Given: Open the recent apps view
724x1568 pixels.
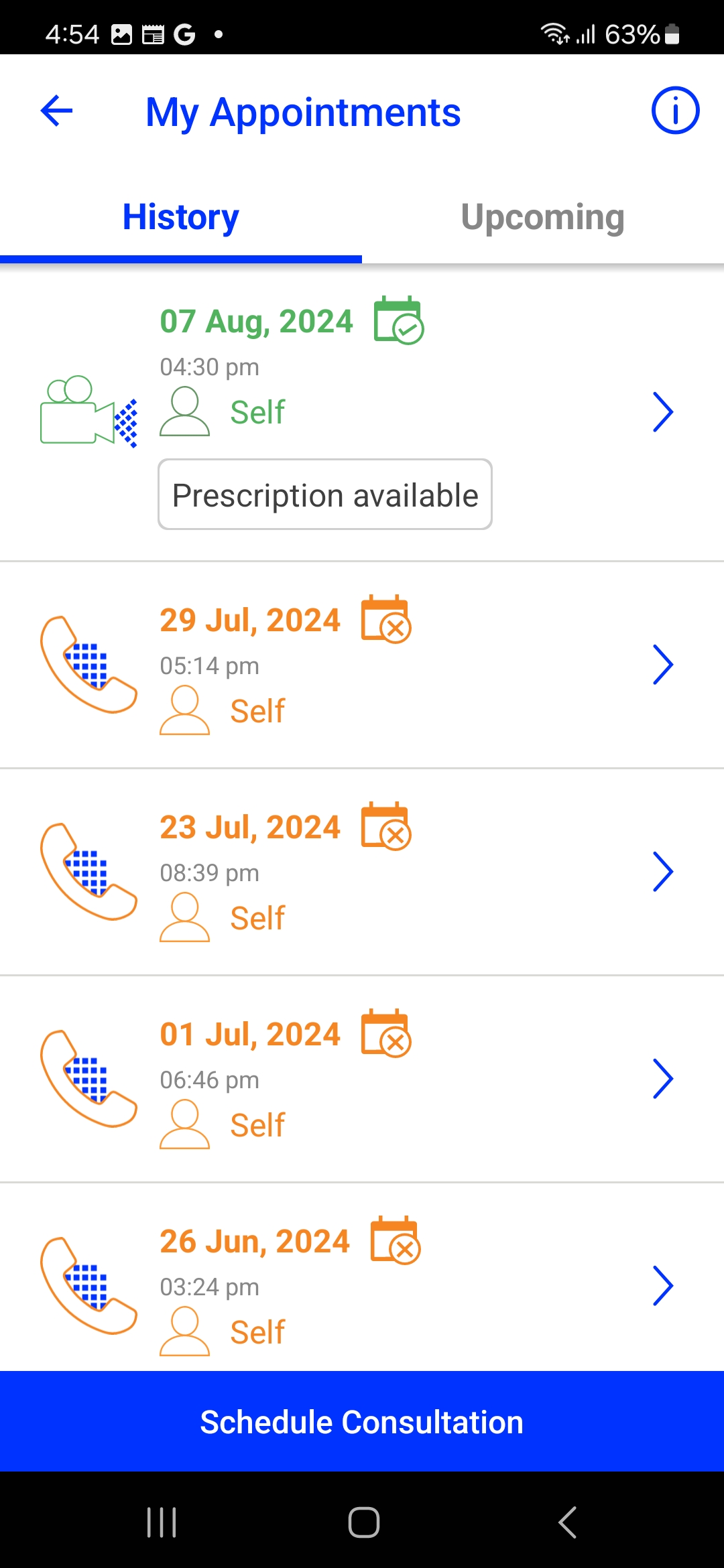Looking at the screenshot, I should [x=162, y=1522].
